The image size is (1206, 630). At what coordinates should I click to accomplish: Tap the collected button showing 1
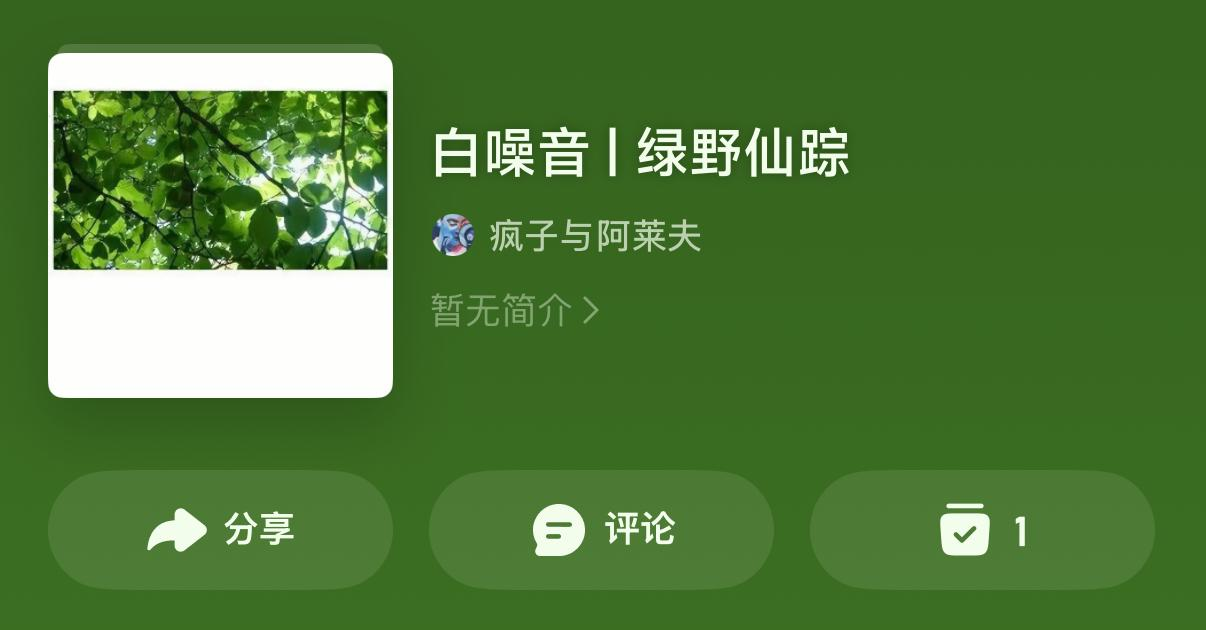coord(981,530)
